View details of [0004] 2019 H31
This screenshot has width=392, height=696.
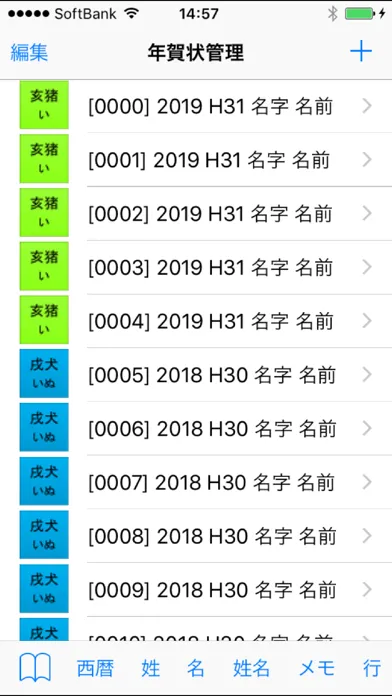[196, 321]
